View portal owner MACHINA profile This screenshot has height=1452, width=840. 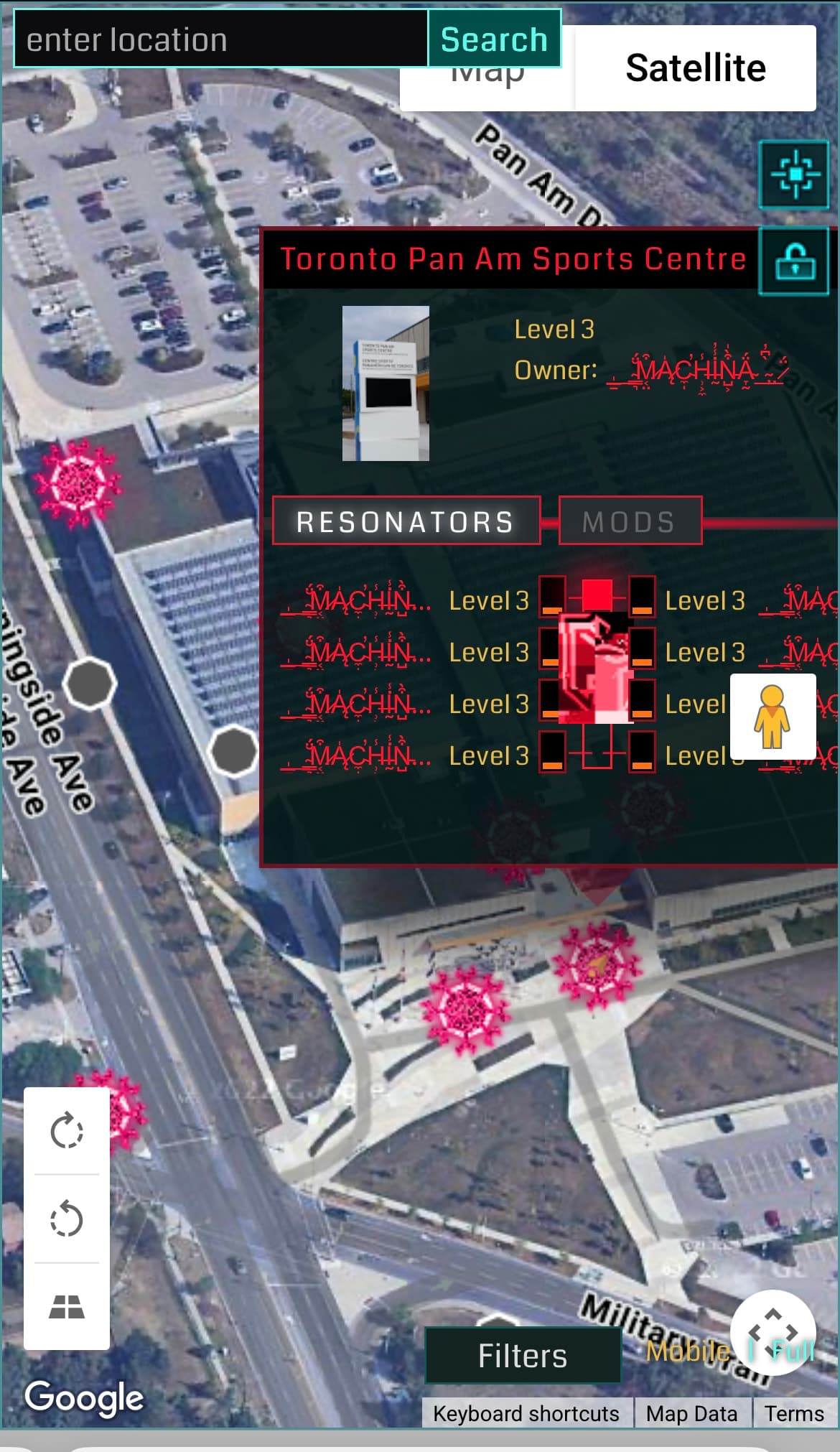(697, 370)
